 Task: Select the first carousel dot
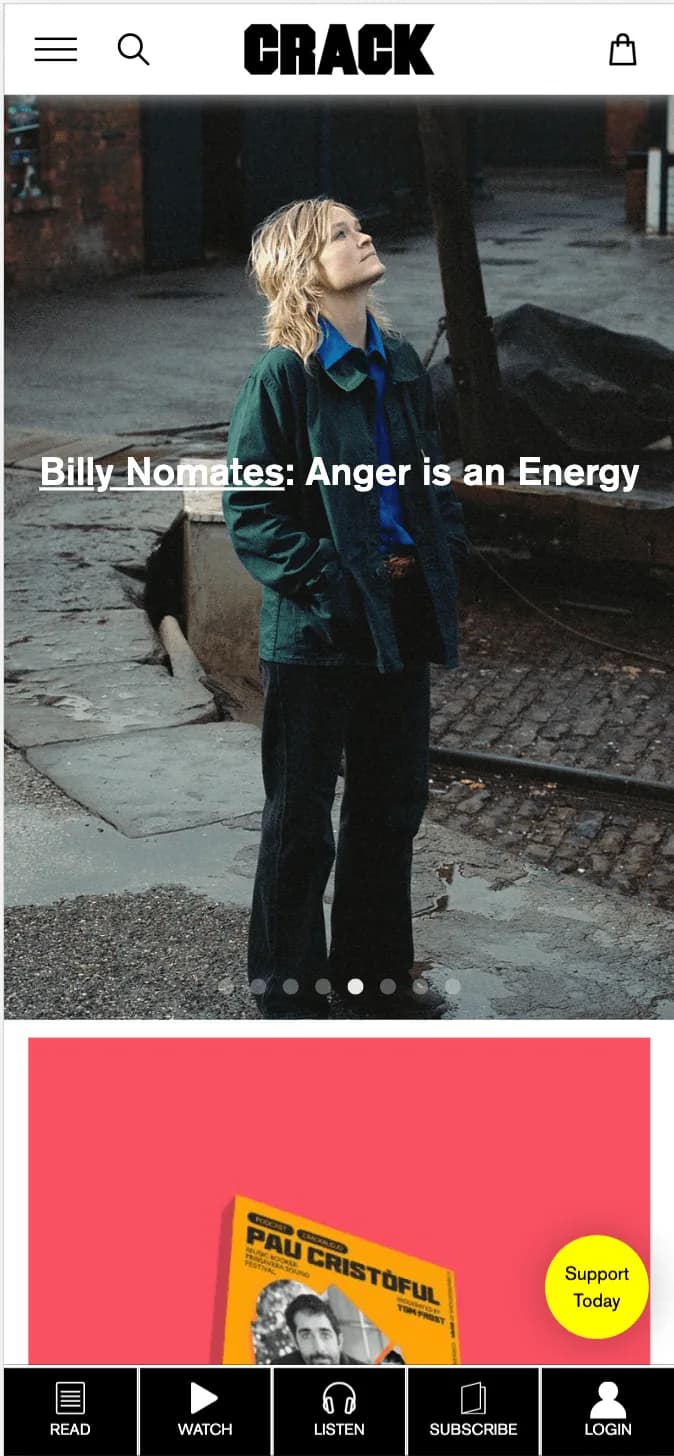(226, 986)
